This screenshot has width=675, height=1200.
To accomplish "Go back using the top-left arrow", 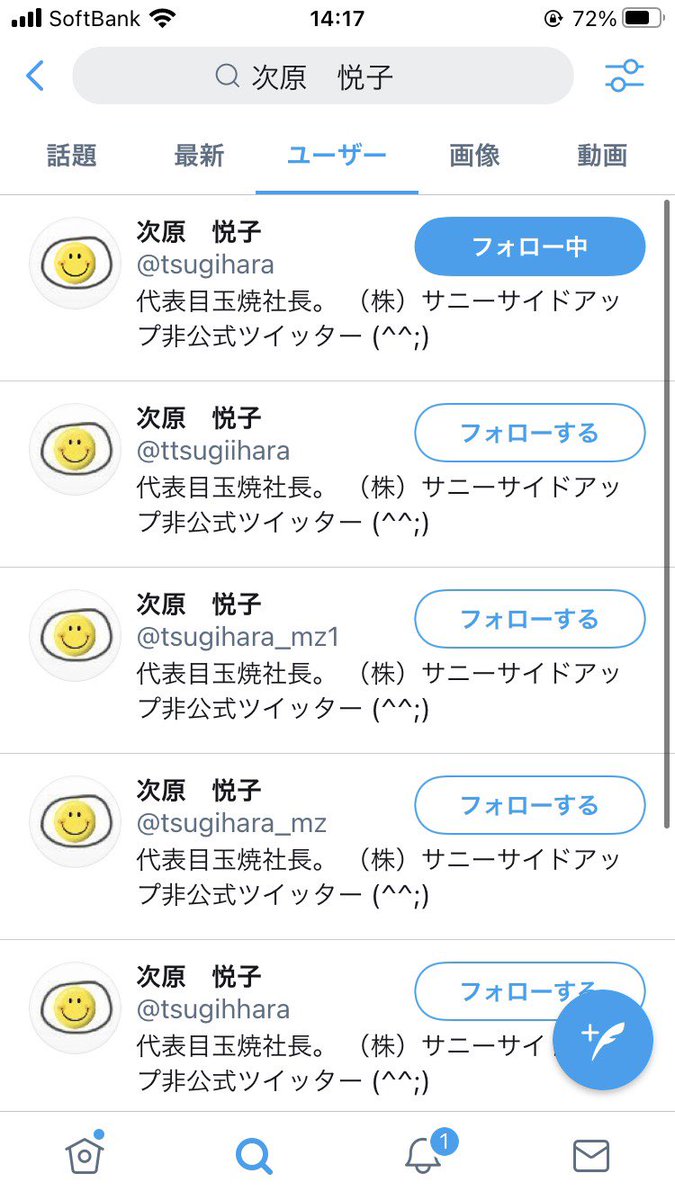I will (36, 76).
